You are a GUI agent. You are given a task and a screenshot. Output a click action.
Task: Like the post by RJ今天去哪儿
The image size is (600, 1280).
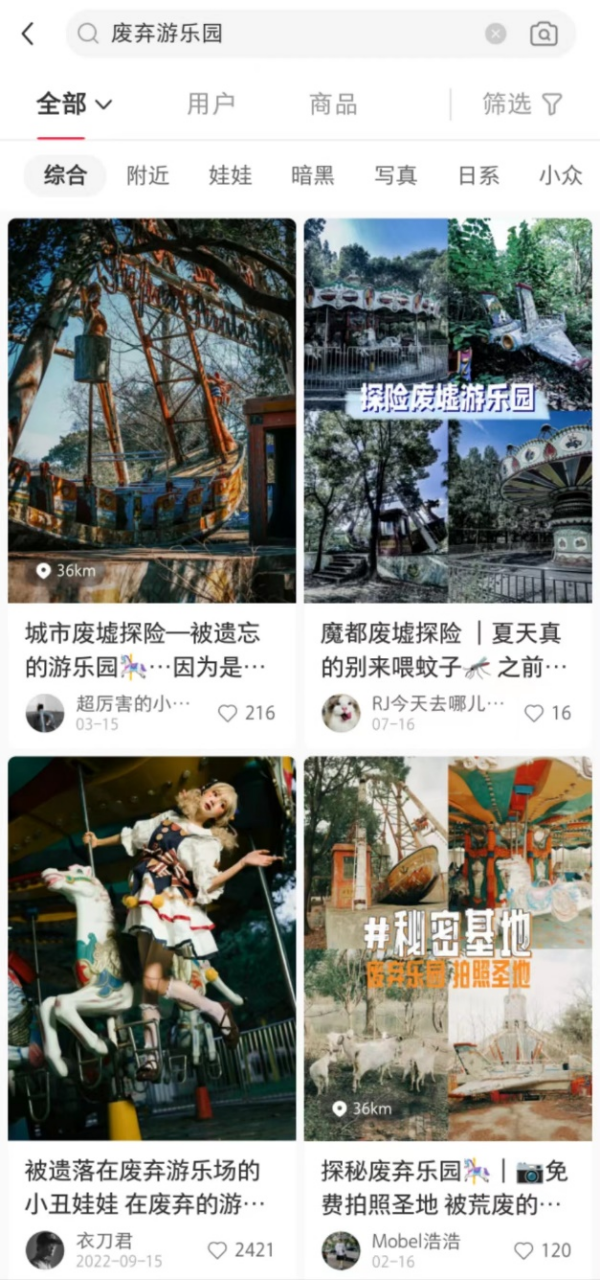tap(534, 713)
